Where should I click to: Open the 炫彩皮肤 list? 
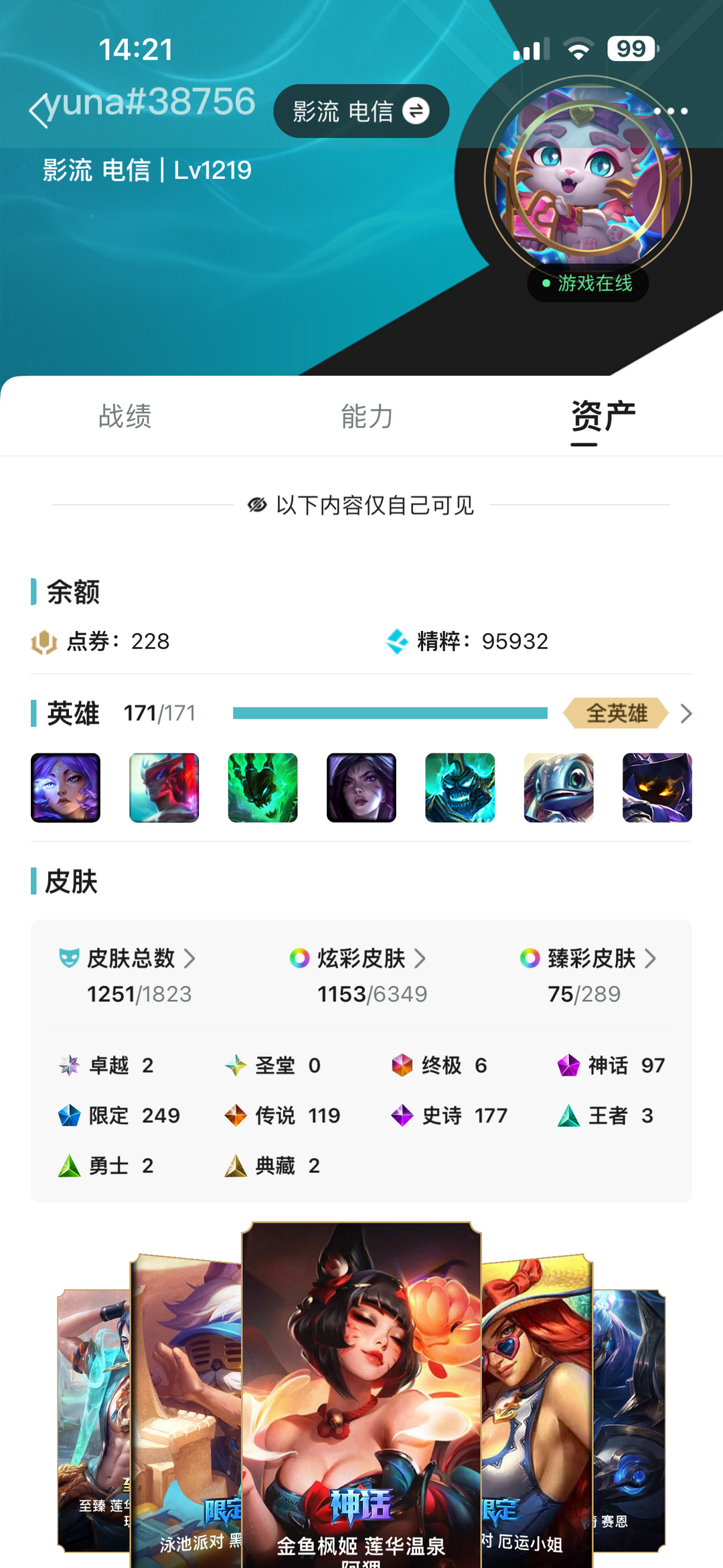click(357, 958)
